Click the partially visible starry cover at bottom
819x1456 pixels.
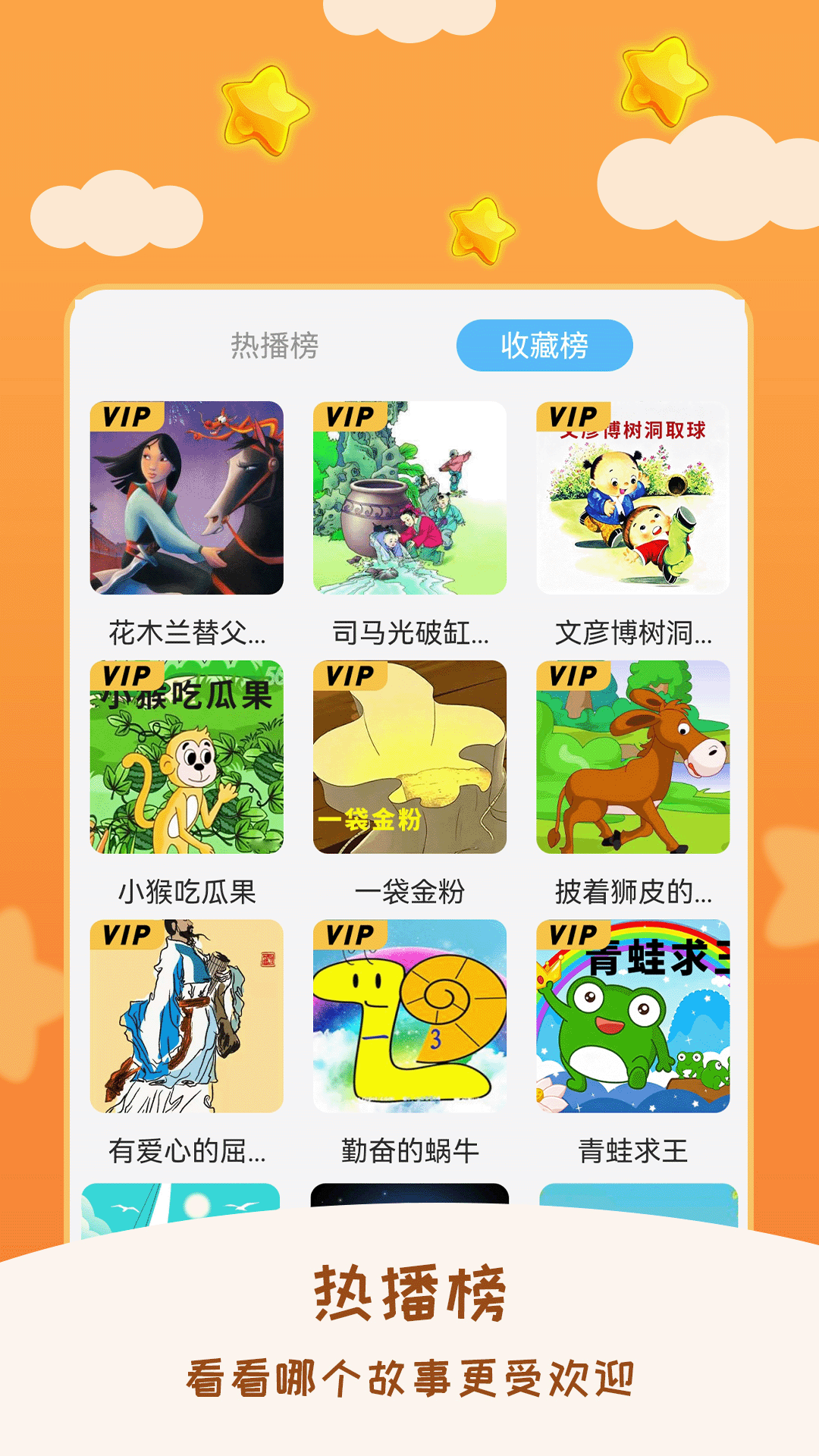click(x=409, y=1191)
